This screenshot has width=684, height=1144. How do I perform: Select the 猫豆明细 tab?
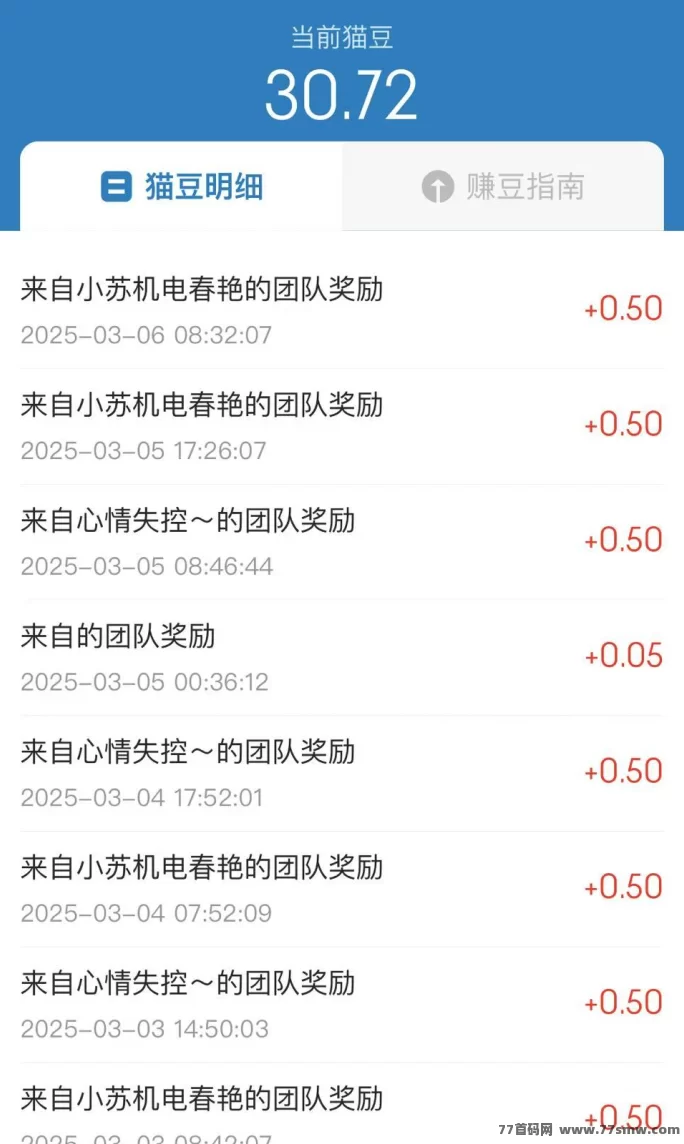click(182, 187)
